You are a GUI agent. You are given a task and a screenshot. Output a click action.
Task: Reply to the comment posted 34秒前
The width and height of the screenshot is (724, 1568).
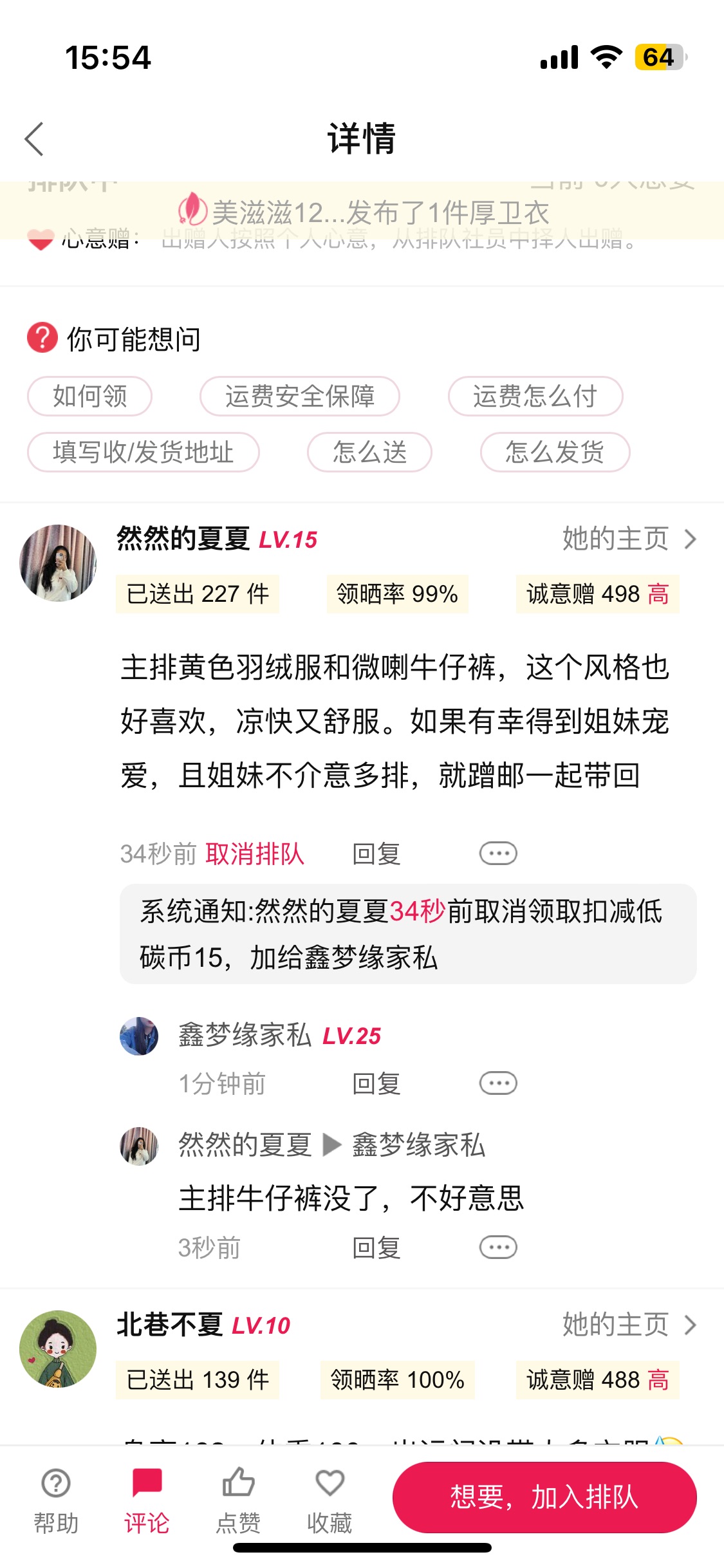point(376,854)
